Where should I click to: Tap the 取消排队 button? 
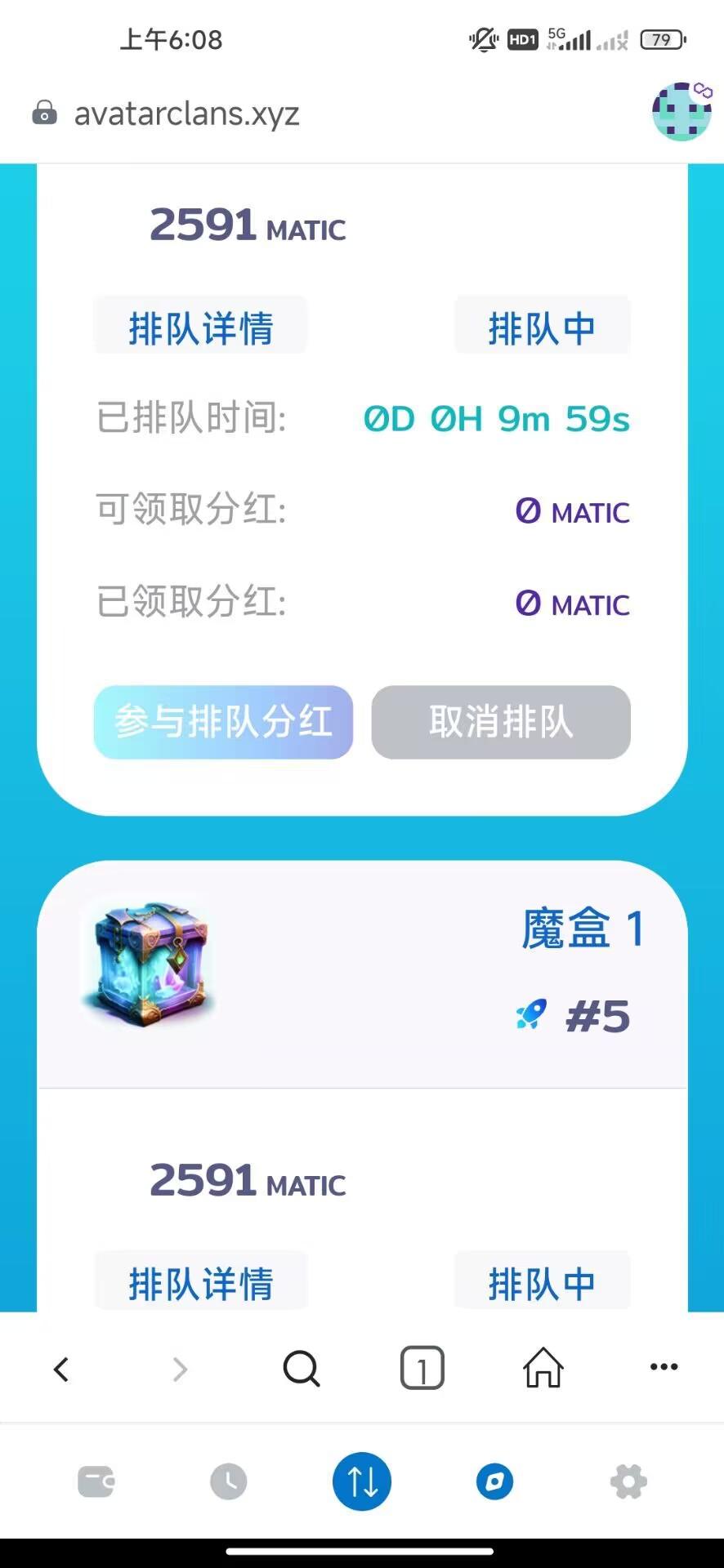(x=501, y=722)
